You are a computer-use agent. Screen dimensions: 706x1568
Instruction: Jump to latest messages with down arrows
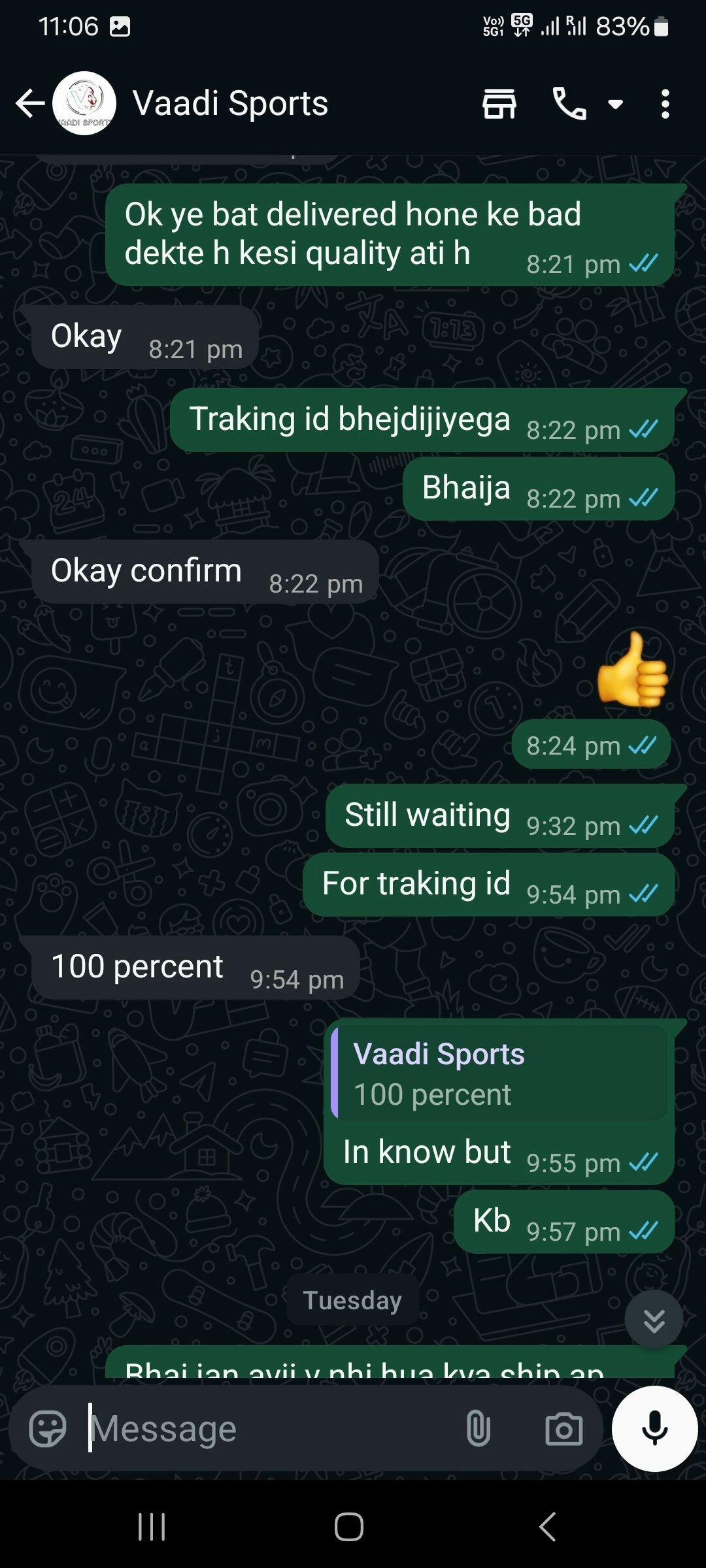pyautogui.click(x=654, y=1319)
